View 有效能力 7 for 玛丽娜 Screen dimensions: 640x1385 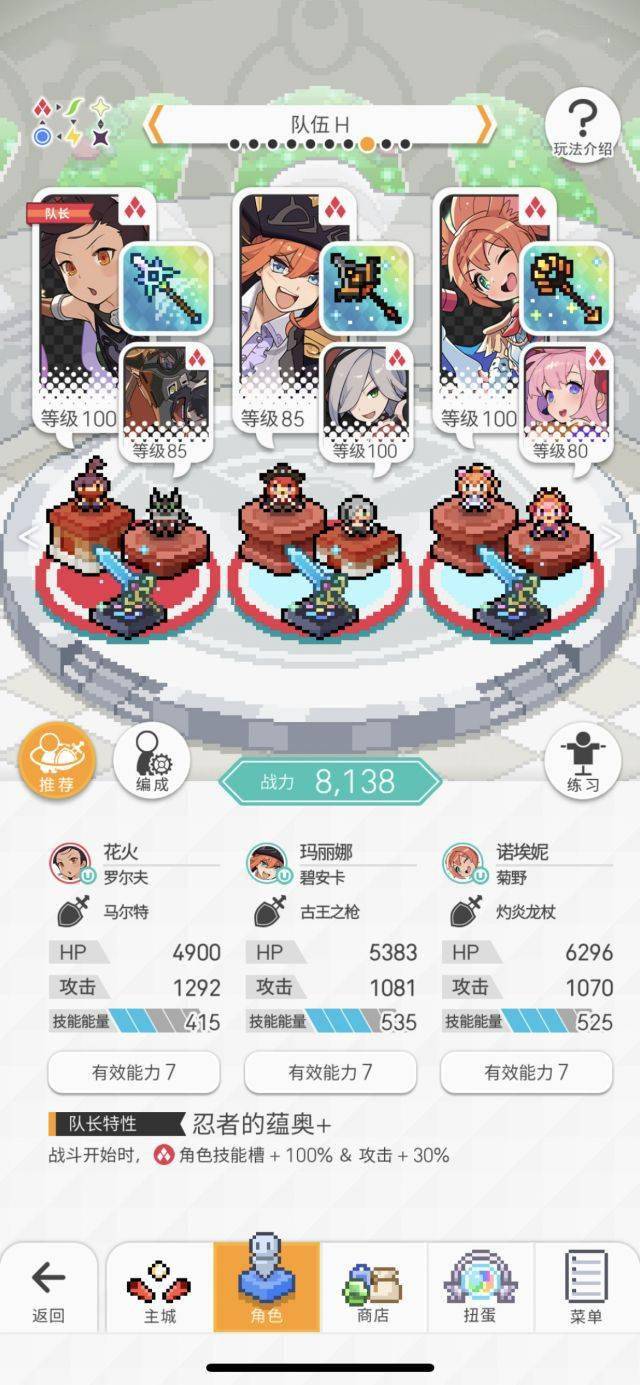pyautogui.click(x=330, y=1072)
